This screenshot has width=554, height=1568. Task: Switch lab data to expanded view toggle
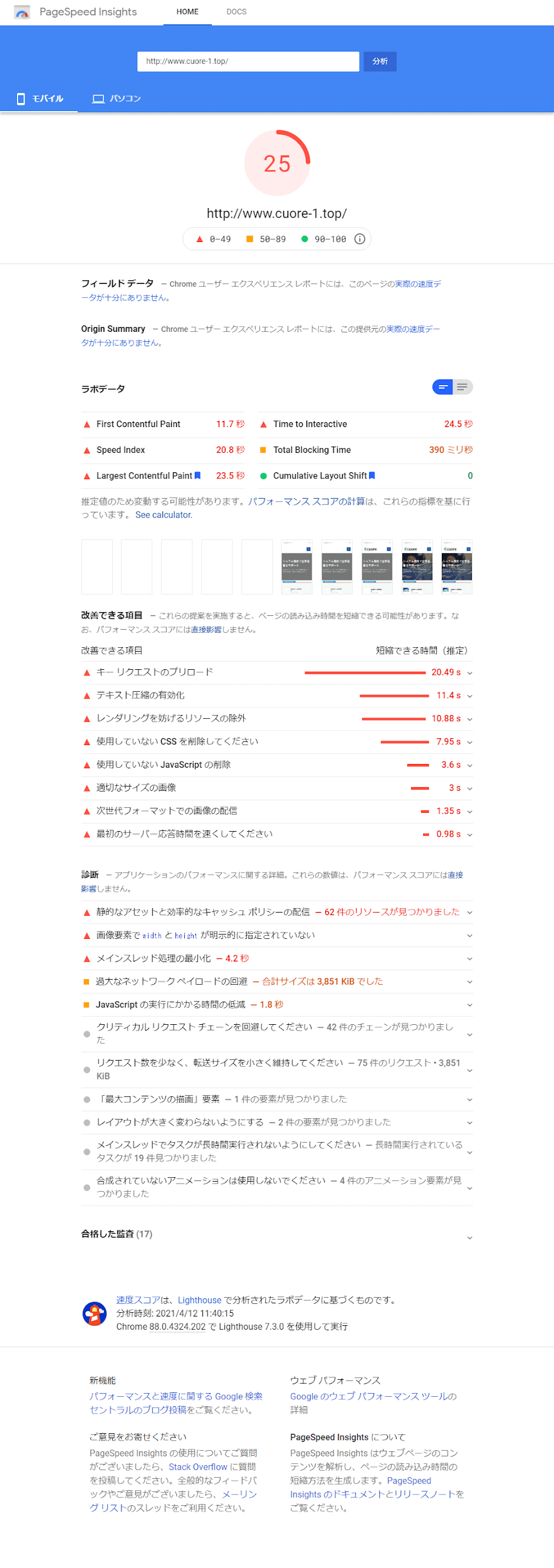pyautogui.click(x=463, y=387)
